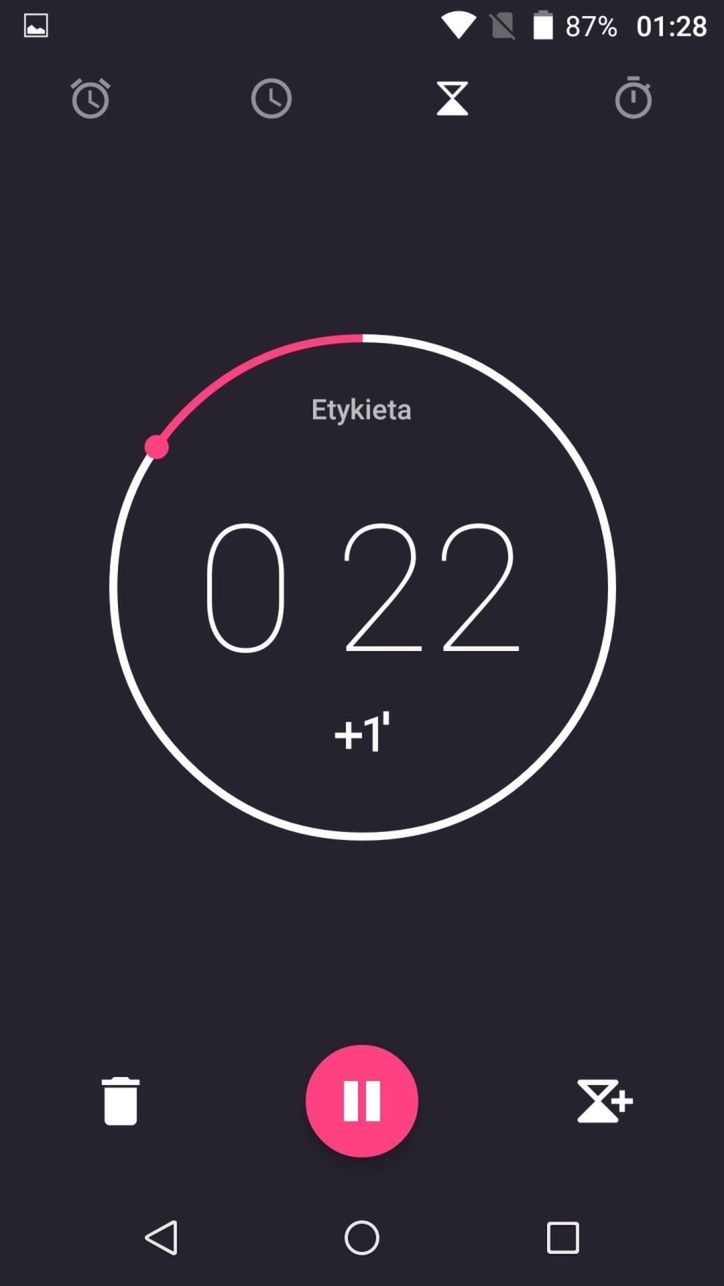
Task: Add another timer
Action: (604, 1101)
